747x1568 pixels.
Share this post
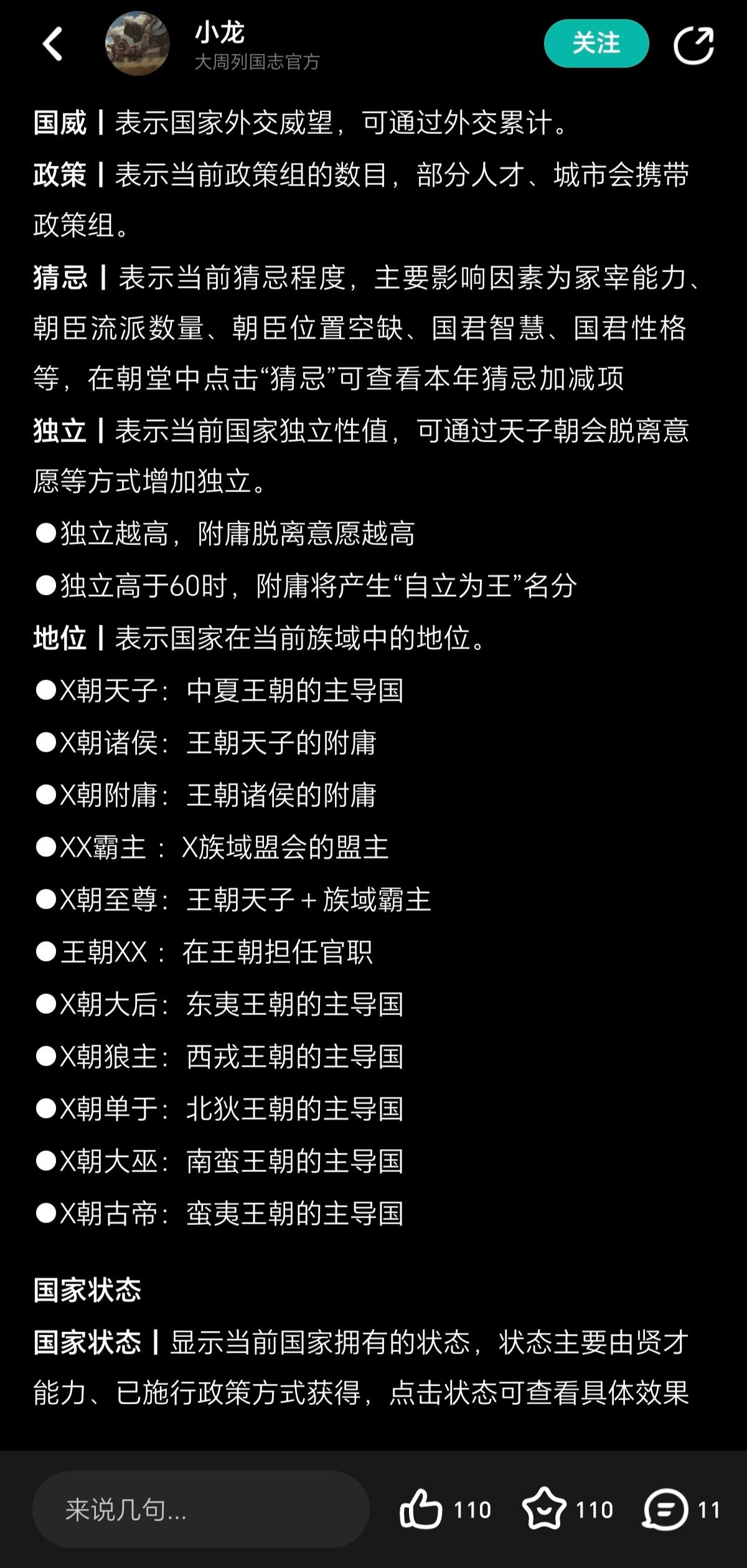pyautogui.click(x=693, y=45)
